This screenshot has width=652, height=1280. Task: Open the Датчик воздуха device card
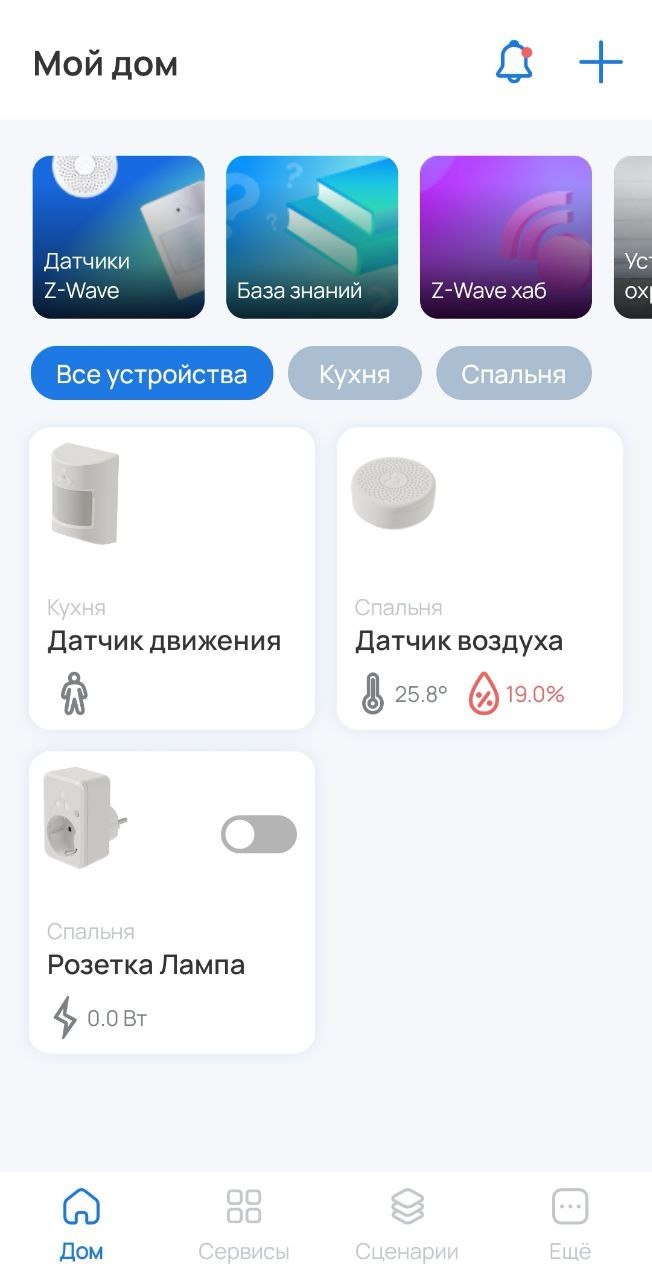pyautogui.click(x=479, y=578)
